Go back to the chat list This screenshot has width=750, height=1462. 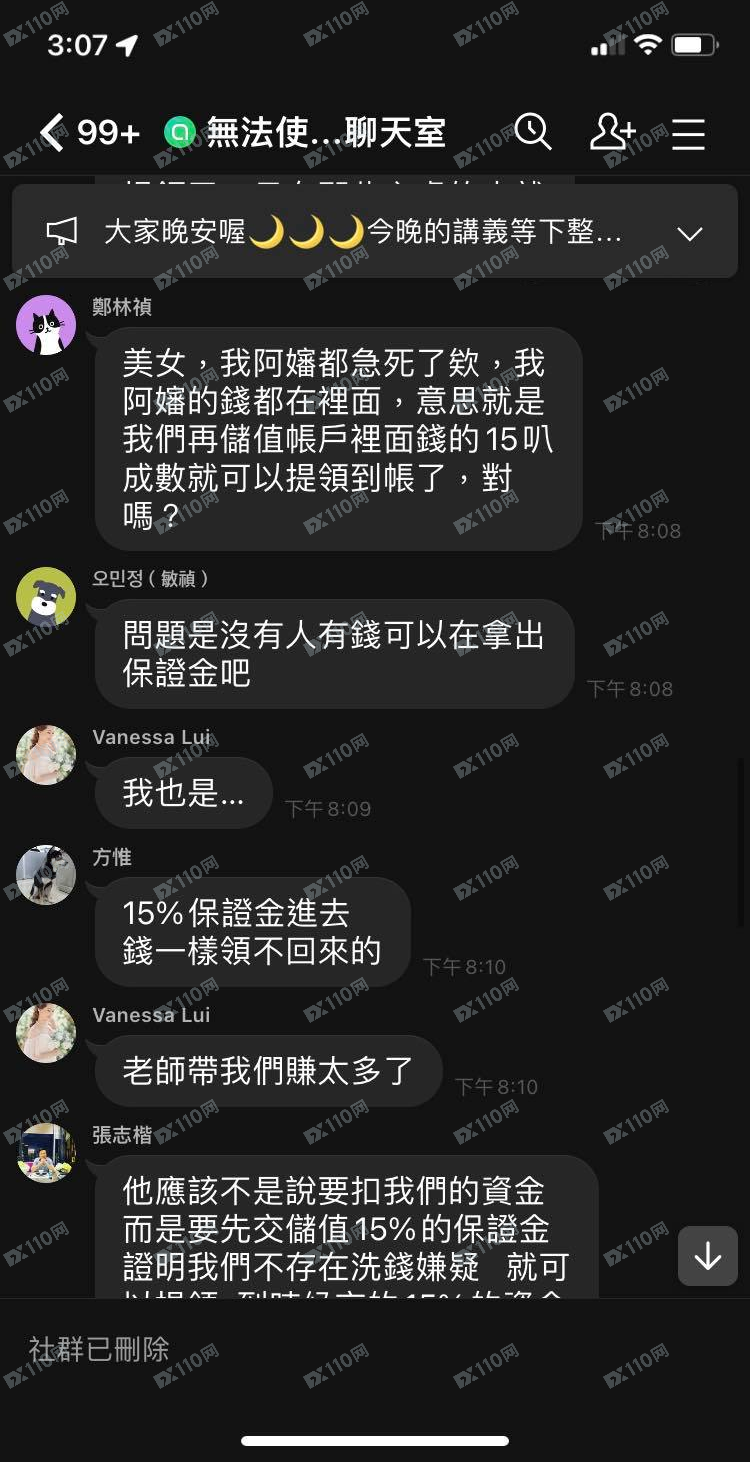pyautogui.click(x=52, y=132)
